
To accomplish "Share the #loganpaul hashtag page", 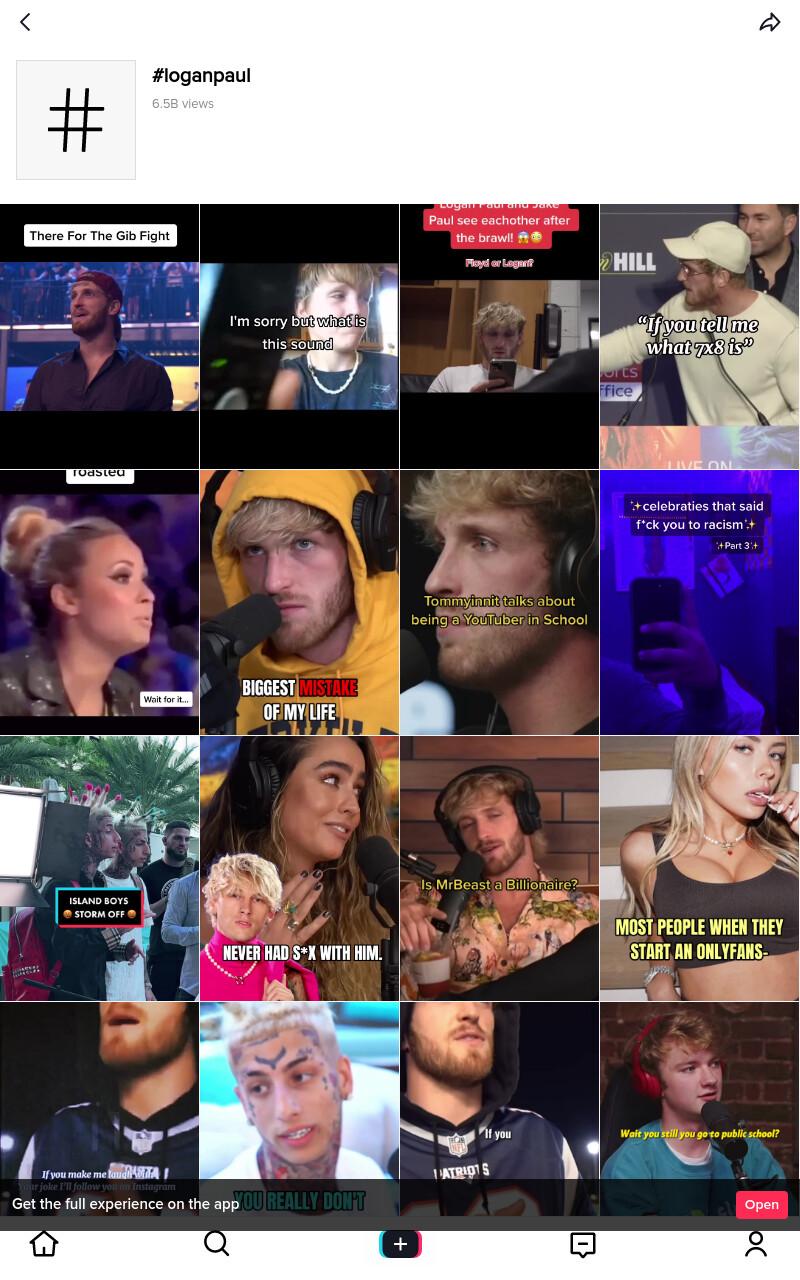I will pos(770,22).
